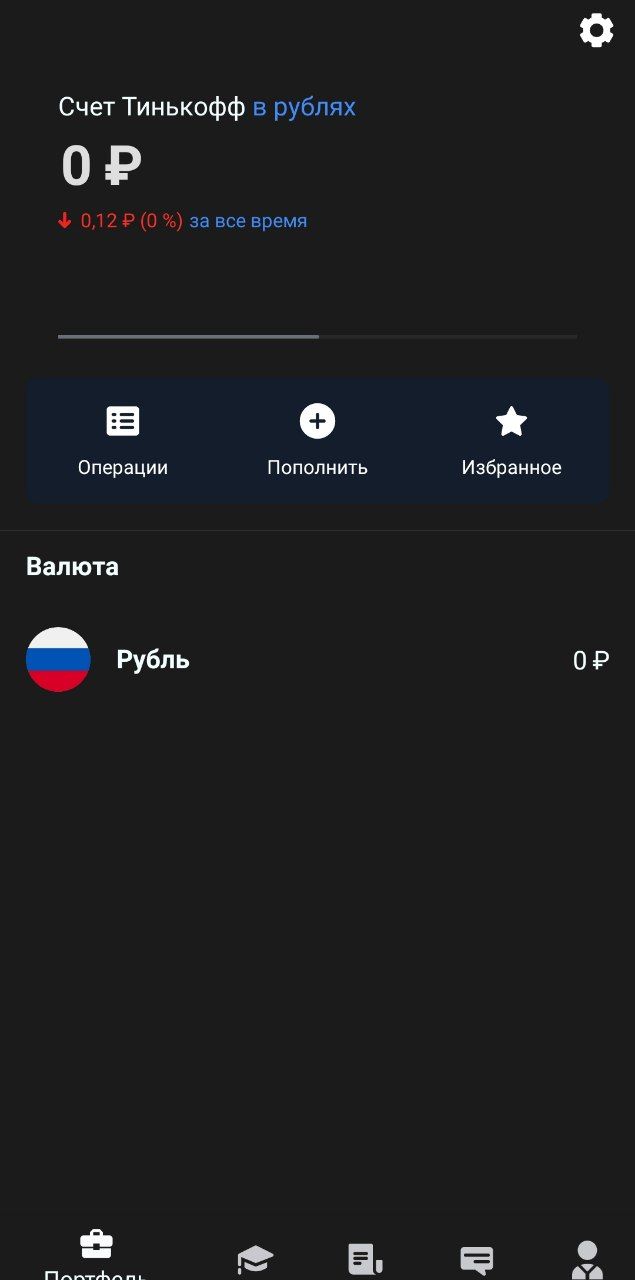635x1280 pixels.
Task: Open the Рубль currency row
Action: (x=317, y=660)
